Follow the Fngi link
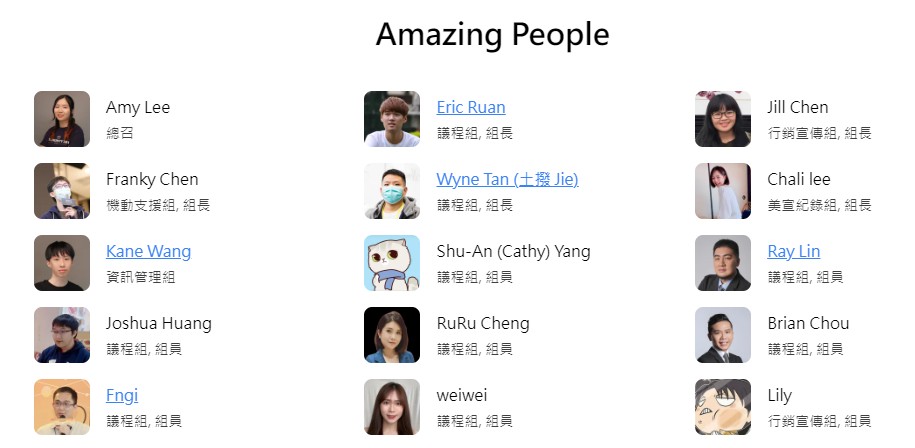Image resolution: width=915 pixels, height=448 pixels. click(x=122, y=395)
